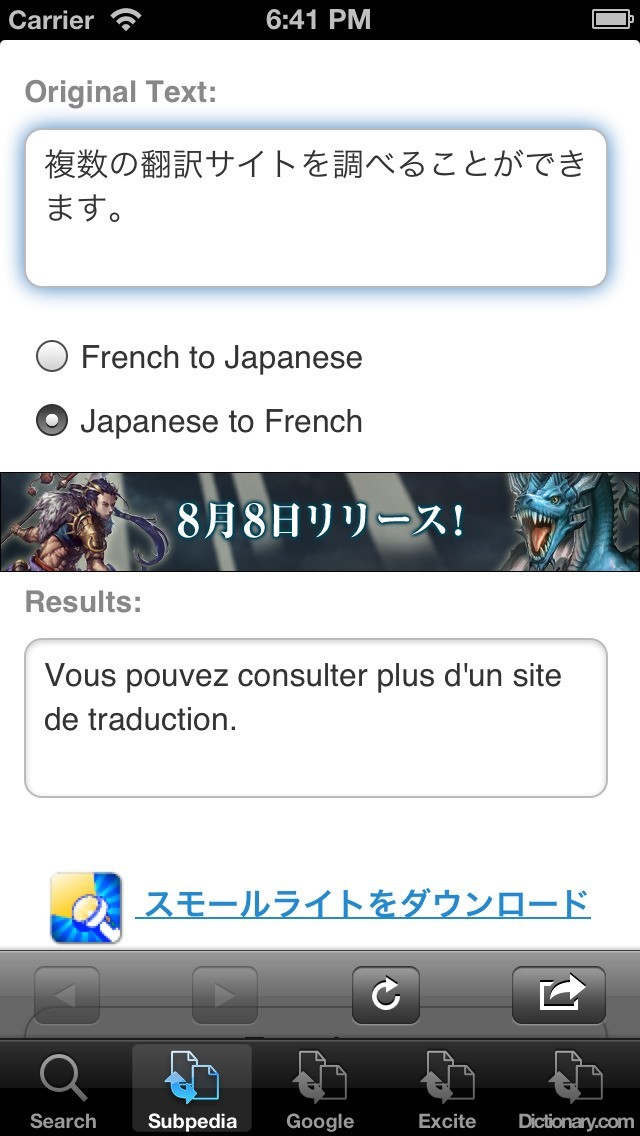Select French to Japanese option
The image size is (640, 1136).
coord(52,357)
